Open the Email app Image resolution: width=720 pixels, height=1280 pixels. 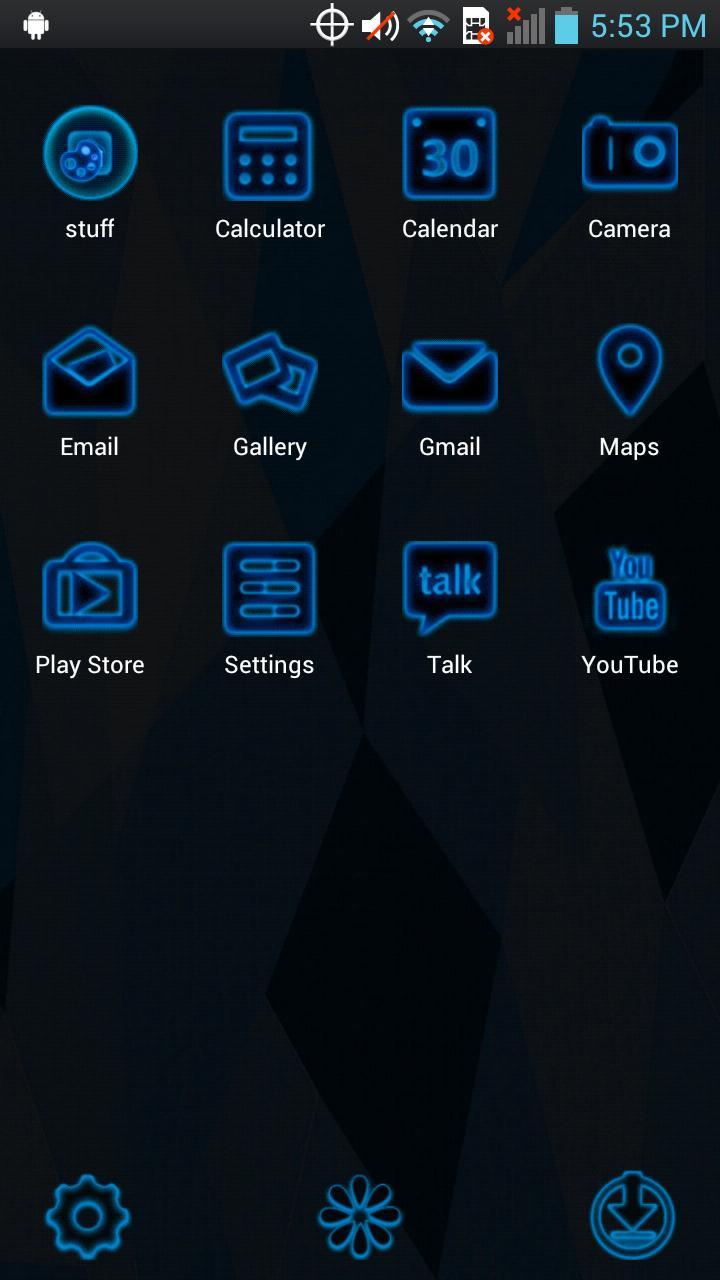(89, 371)
